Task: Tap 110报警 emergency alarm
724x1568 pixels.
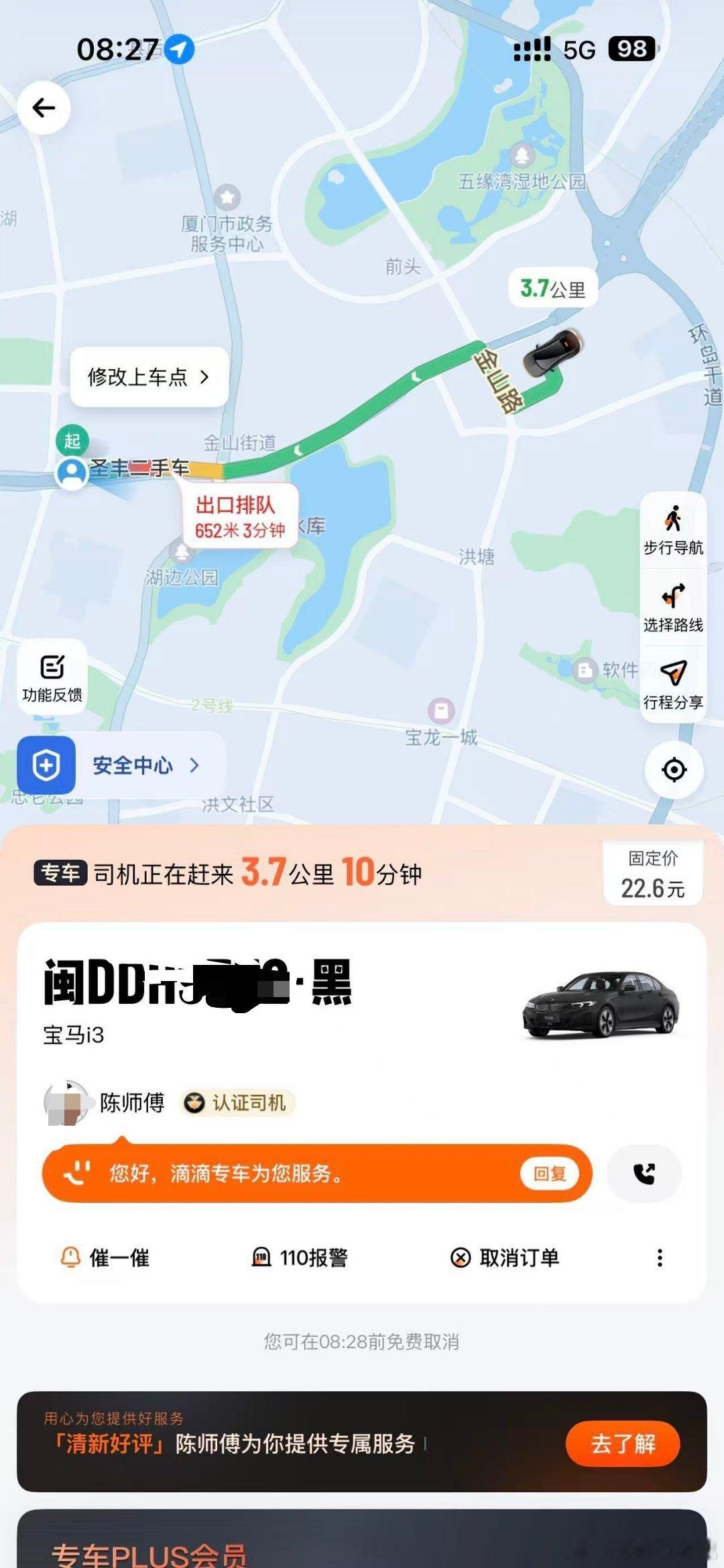Action: 300,1258
